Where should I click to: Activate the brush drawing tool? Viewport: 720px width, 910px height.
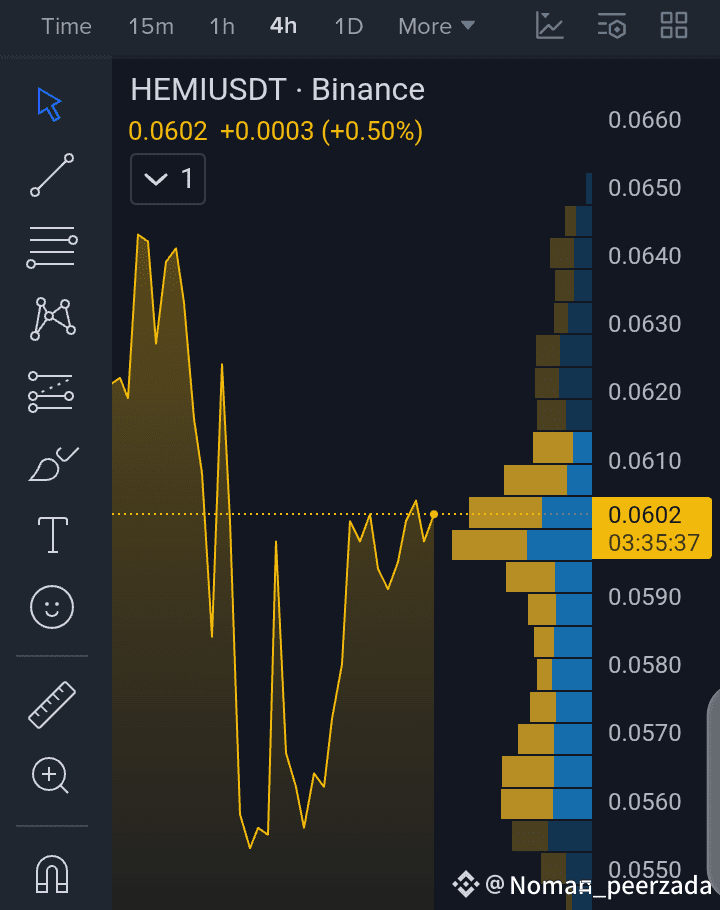point(52,463)
